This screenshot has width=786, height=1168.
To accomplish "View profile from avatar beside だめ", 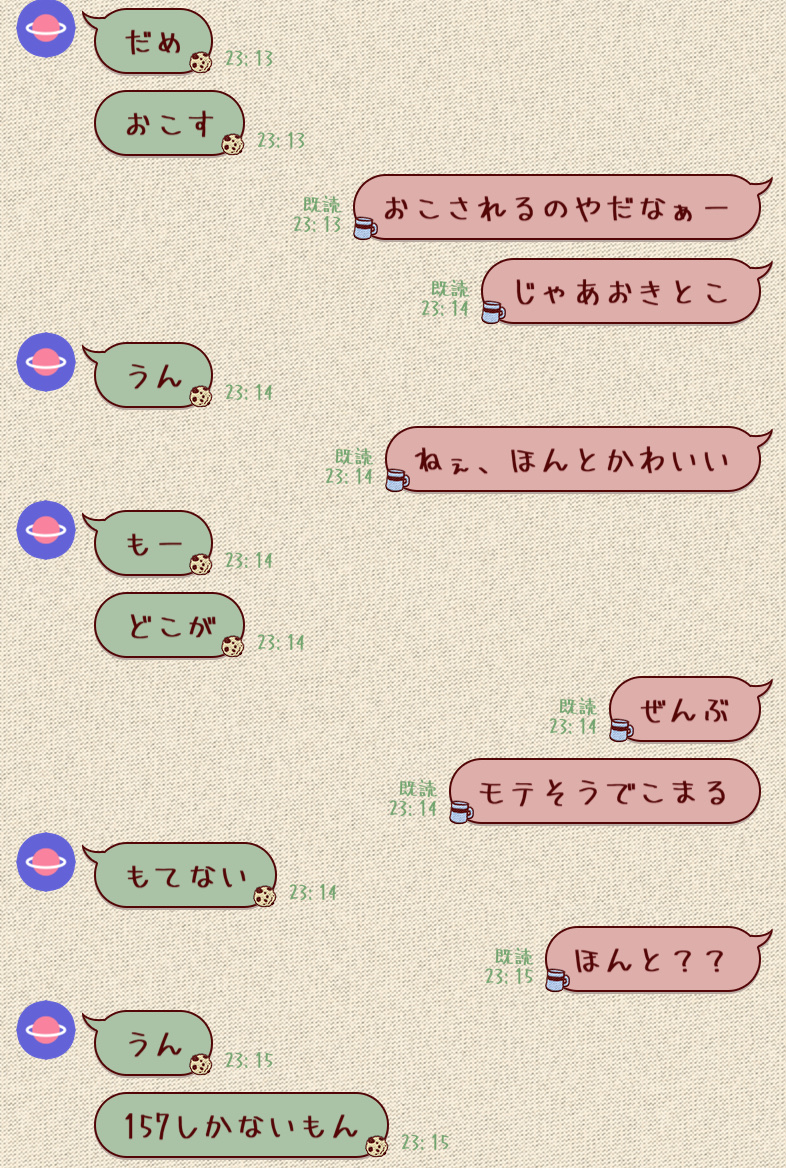I will (46, 28).
